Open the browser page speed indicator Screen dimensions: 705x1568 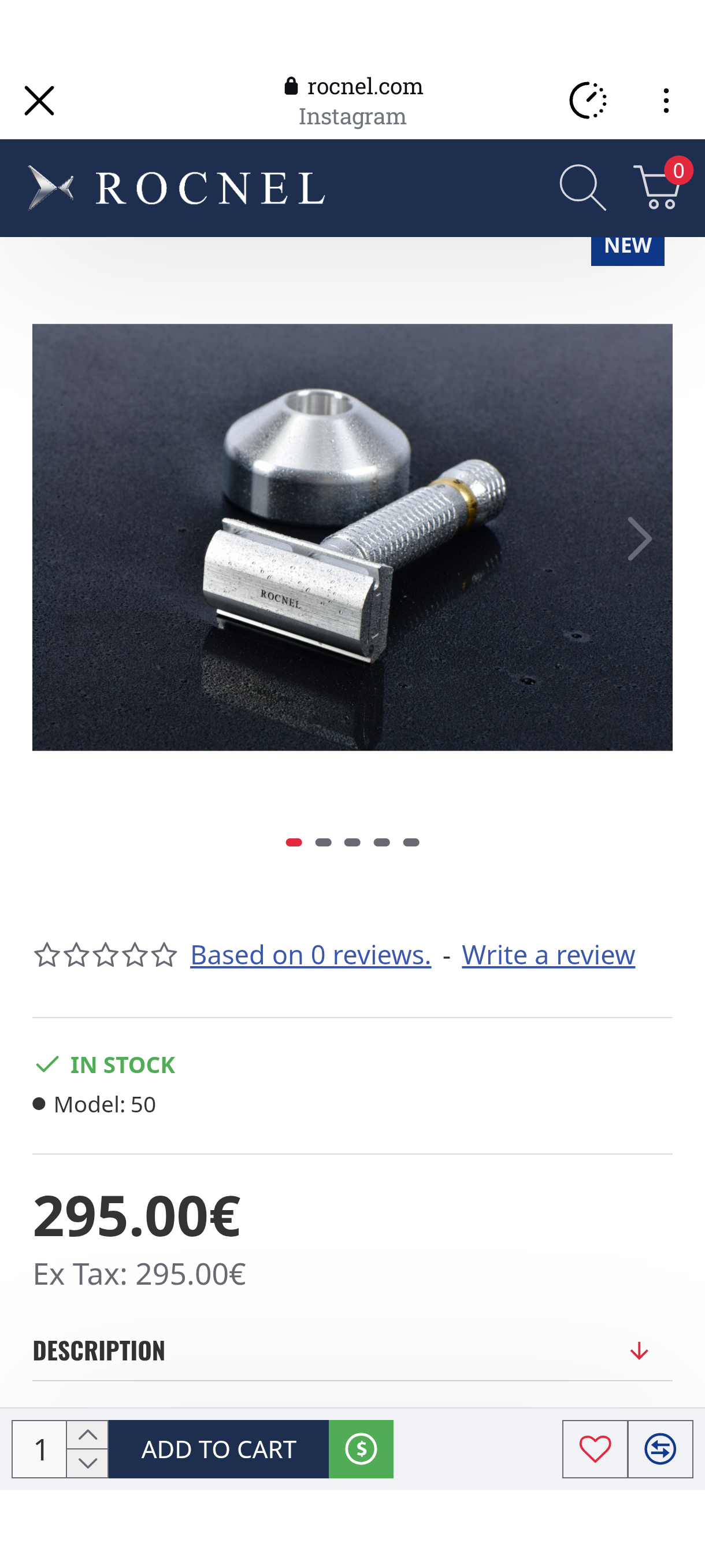coord(588,101)
